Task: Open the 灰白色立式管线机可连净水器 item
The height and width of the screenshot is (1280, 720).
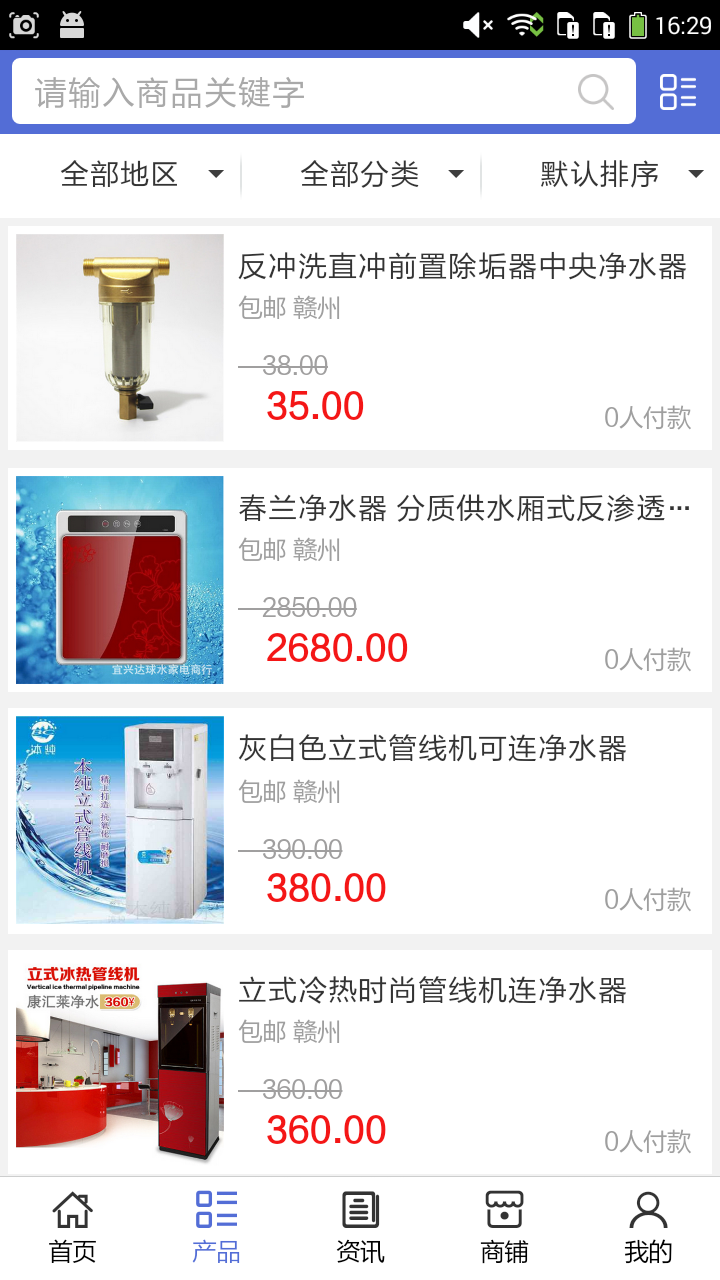Action: 432,749
